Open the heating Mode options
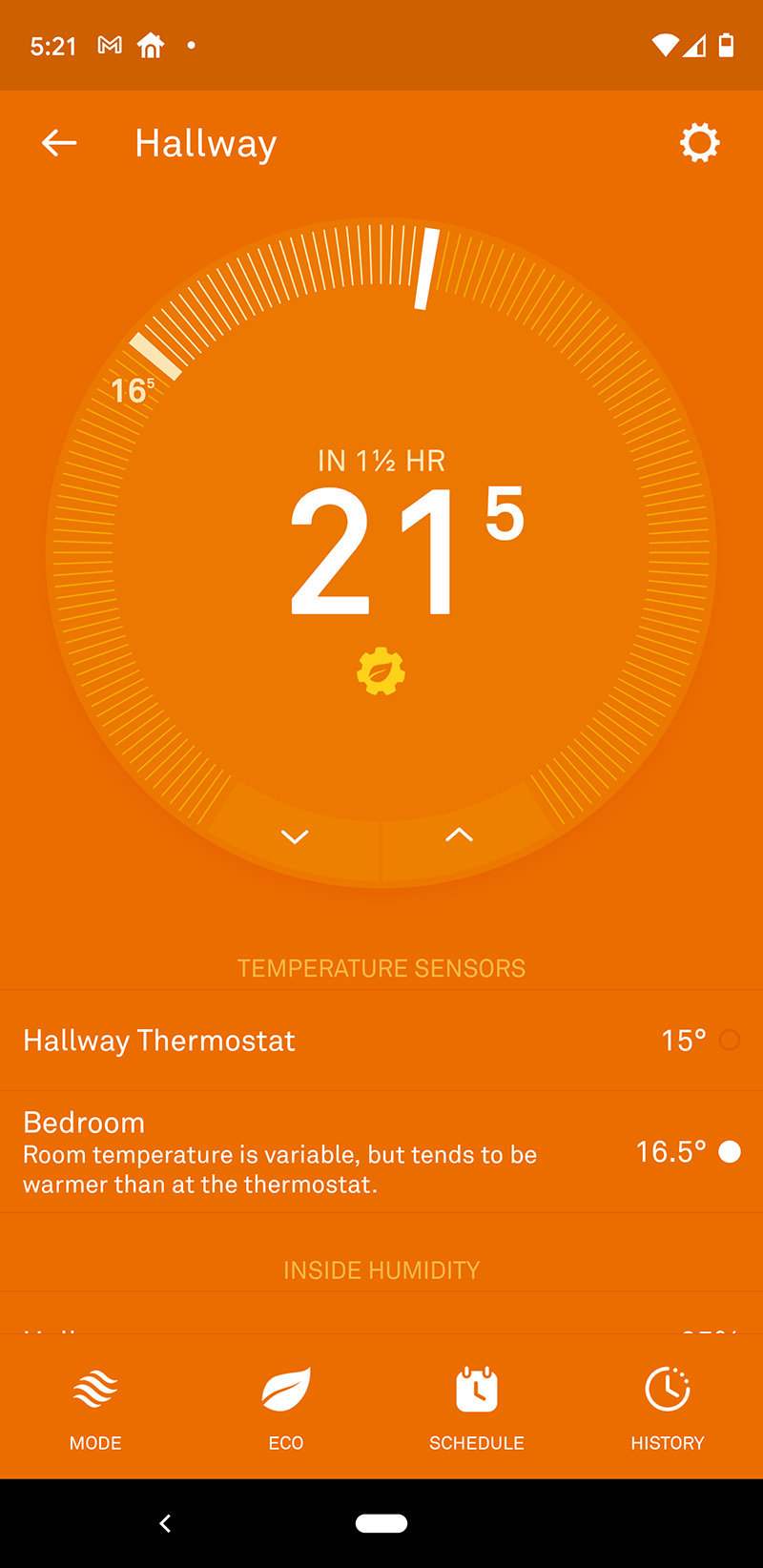763x1568 pixels. pos(95,1407)
